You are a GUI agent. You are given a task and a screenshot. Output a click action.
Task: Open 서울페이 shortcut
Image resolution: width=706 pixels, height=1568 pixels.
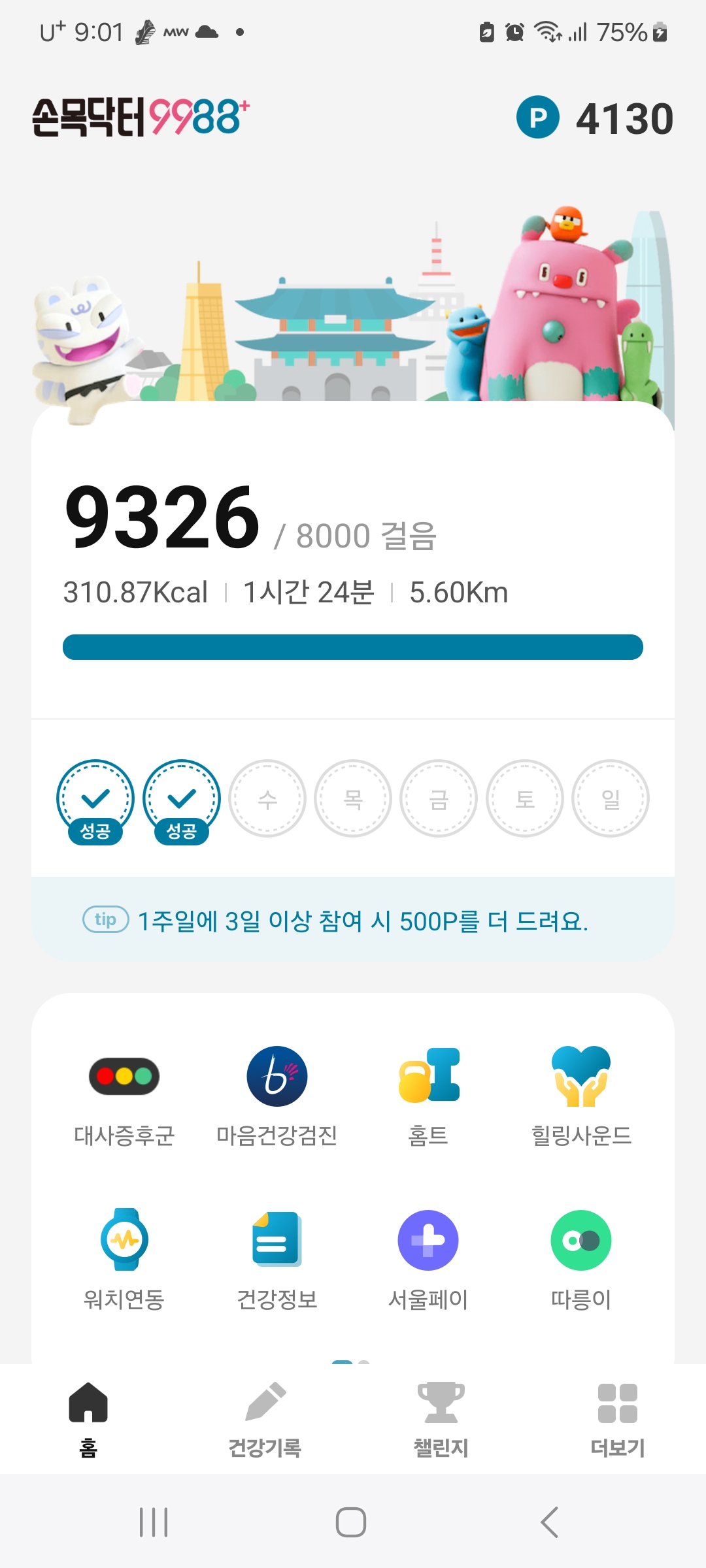click(429, 1259)
